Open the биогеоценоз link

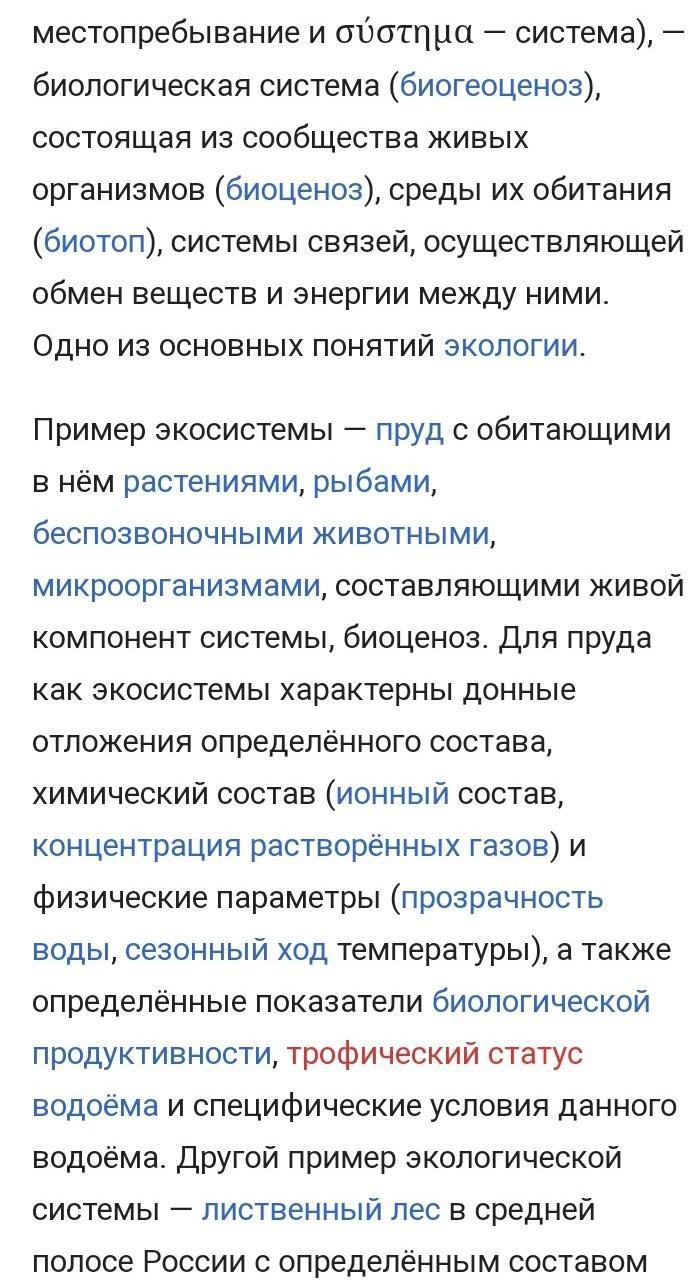click(491, 86)
